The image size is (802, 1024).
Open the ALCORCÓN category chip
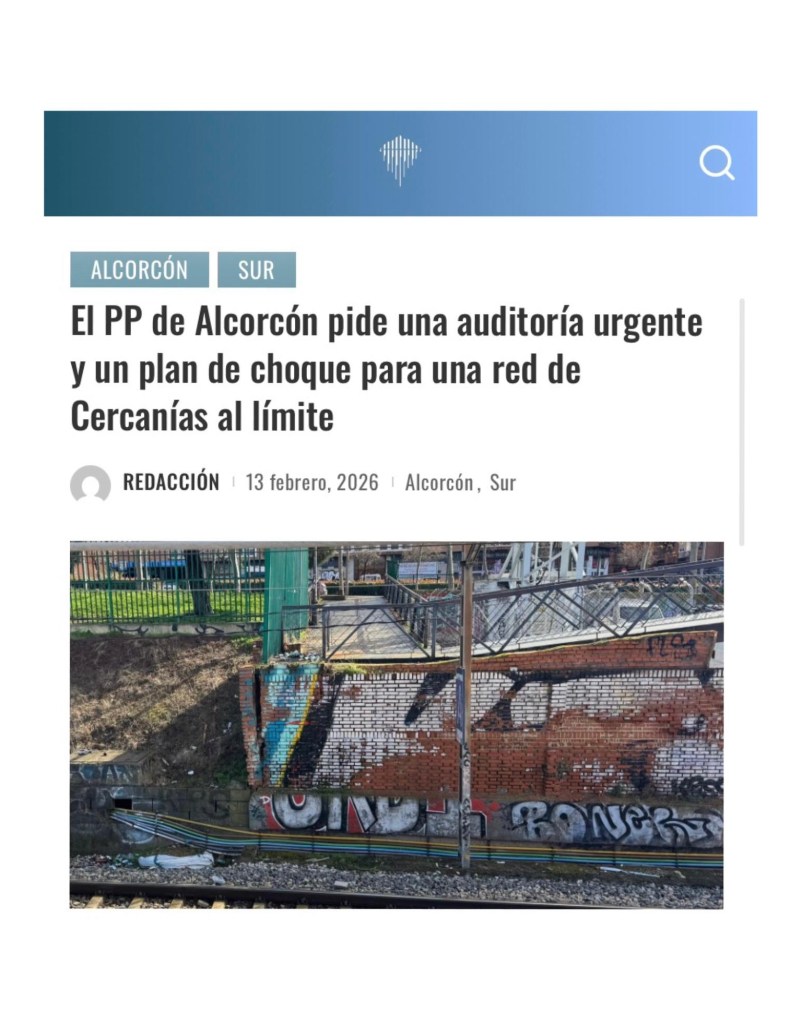click(139, 270)
